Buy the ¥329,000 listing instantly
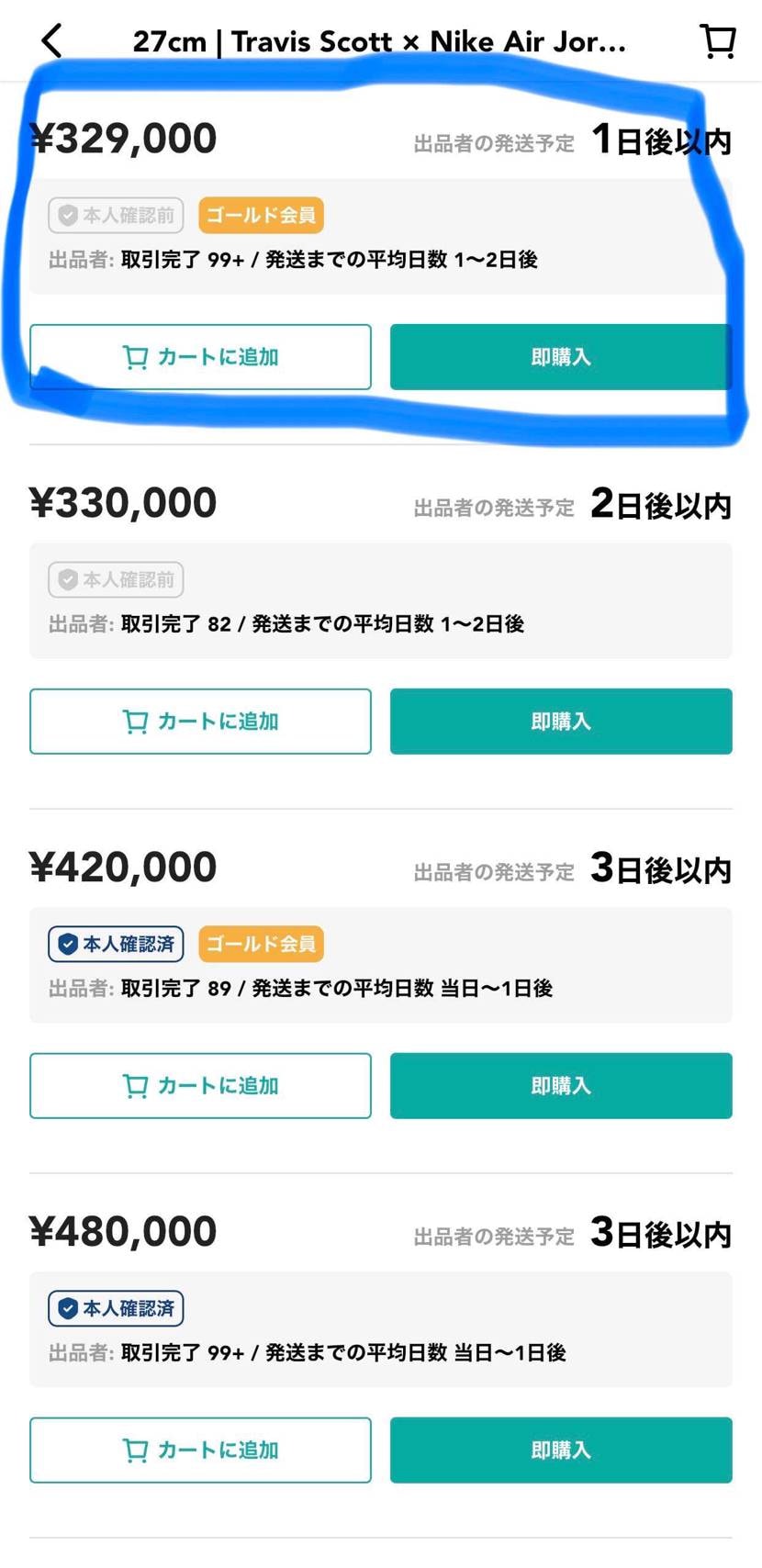 [x=561, y=357]
